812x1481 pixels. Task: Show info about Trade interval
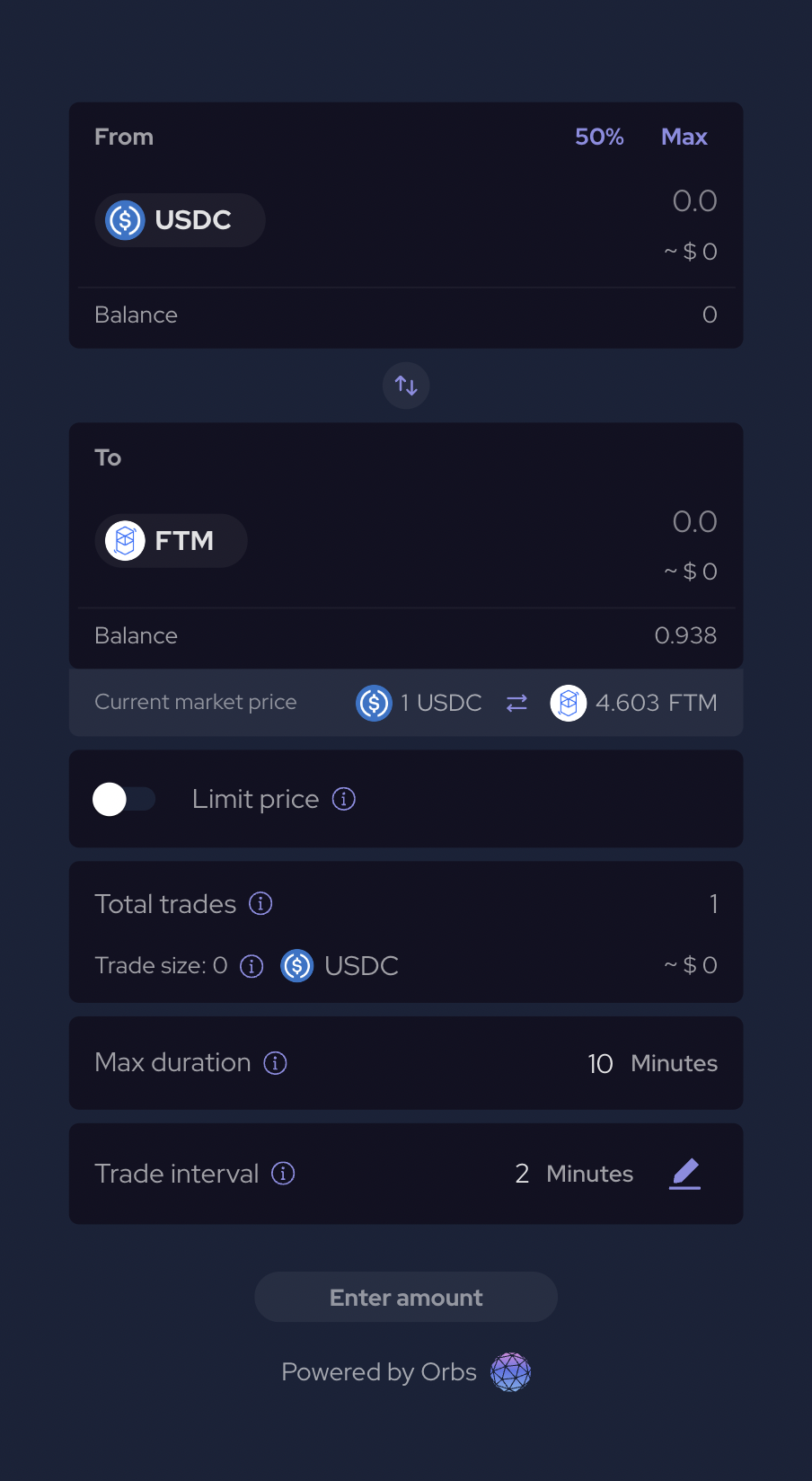(283, 1174)
